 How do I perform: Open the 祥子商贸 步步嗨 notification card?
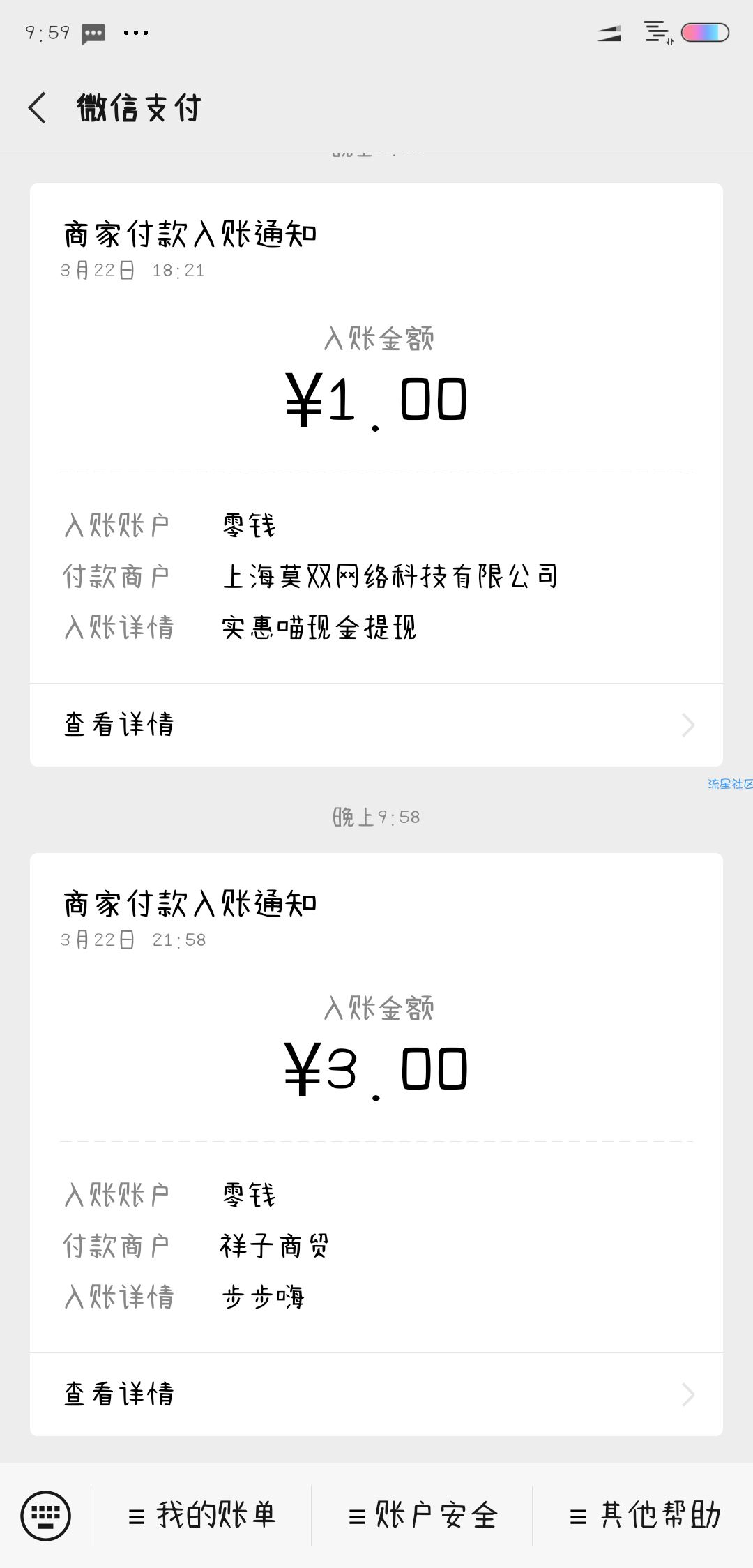[x=376, y=1103]
